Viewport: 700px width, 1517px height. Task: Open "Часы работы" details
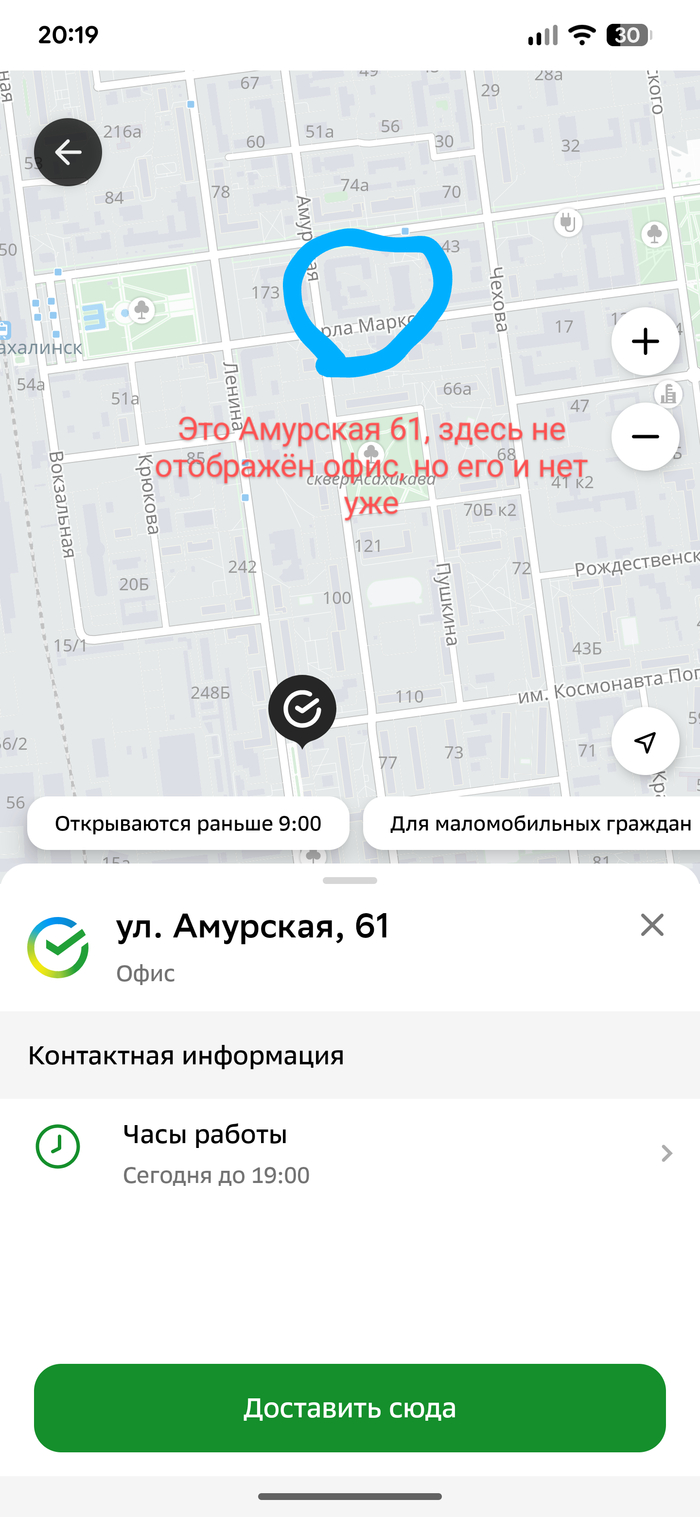coord(350,1153)
